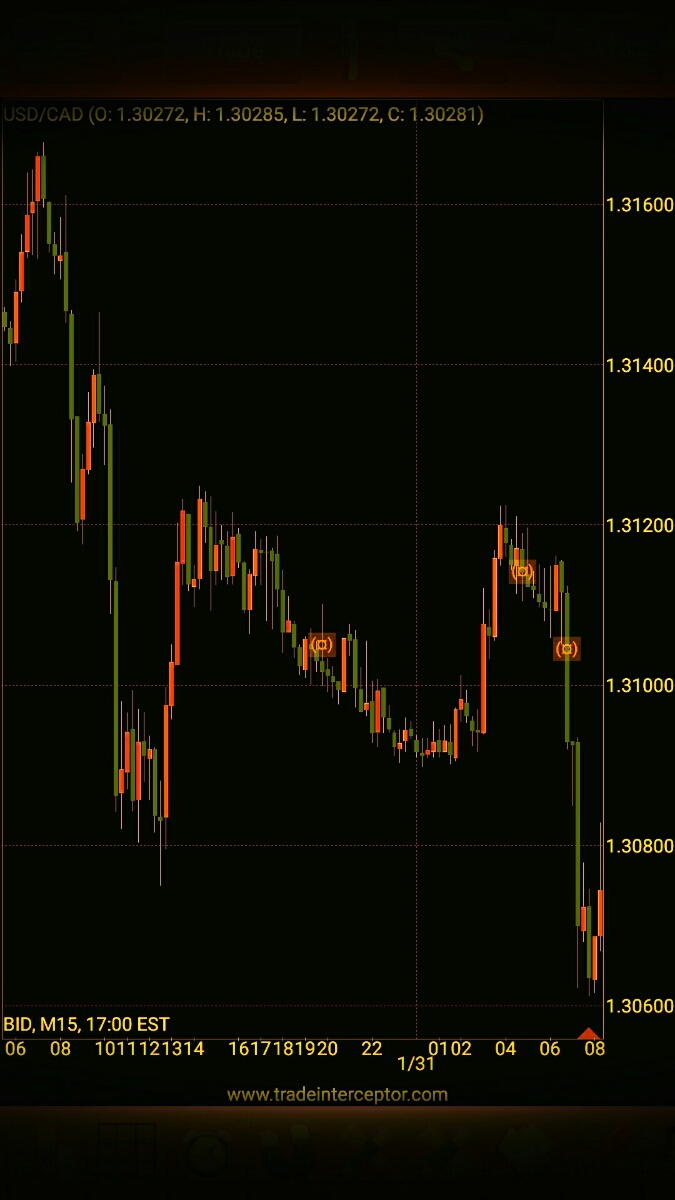The image size is (675, 1200).
Task: Open the event marker near the 07:00 candles
Action: pyautogui.click(x=567, y=649)
